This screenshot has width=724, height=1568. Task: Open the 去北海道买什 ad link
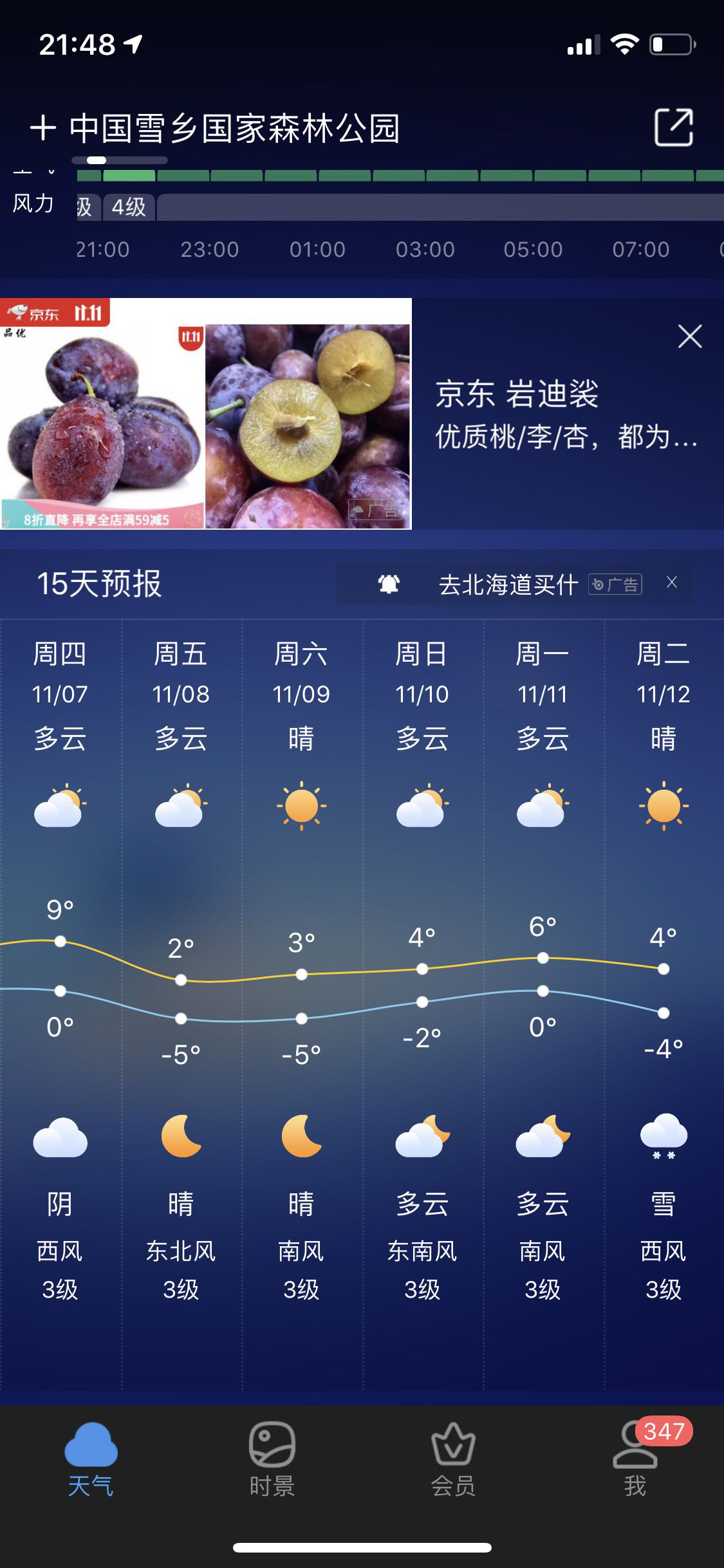click(508, 584)
